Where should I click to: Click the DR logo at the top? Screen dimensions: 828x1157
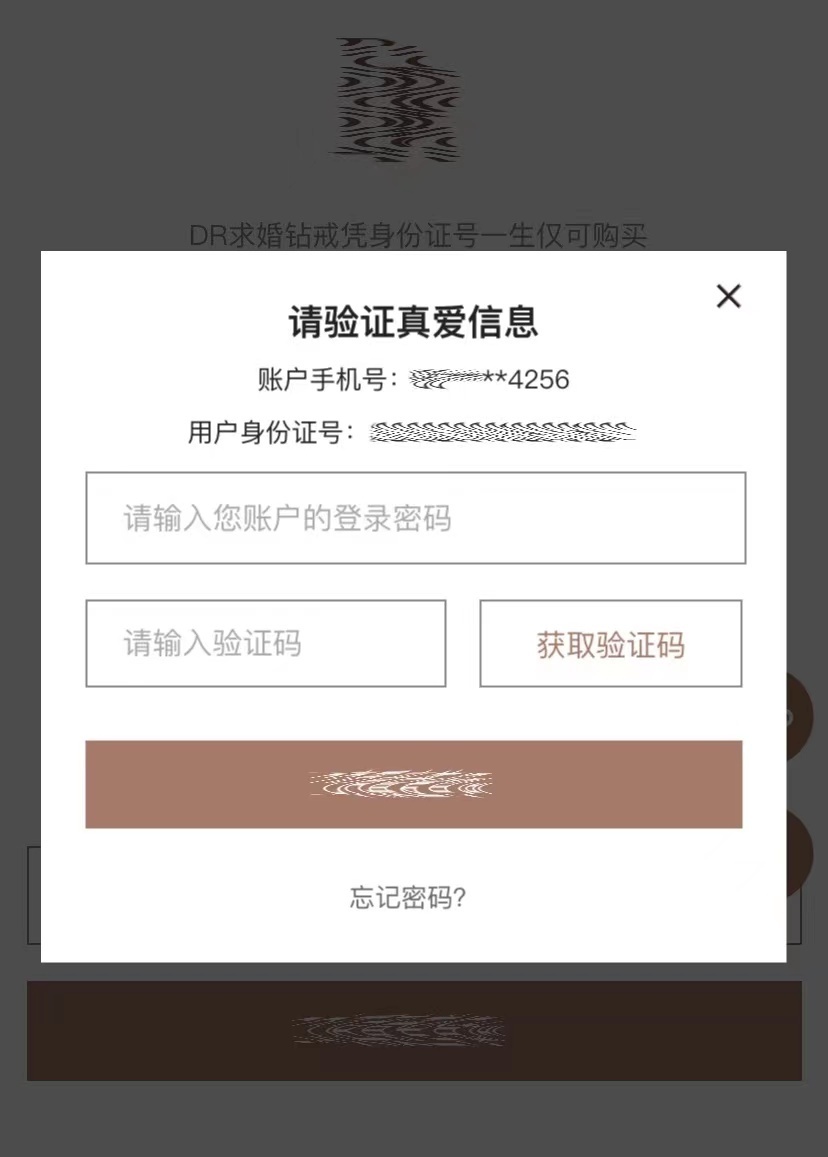399,100
